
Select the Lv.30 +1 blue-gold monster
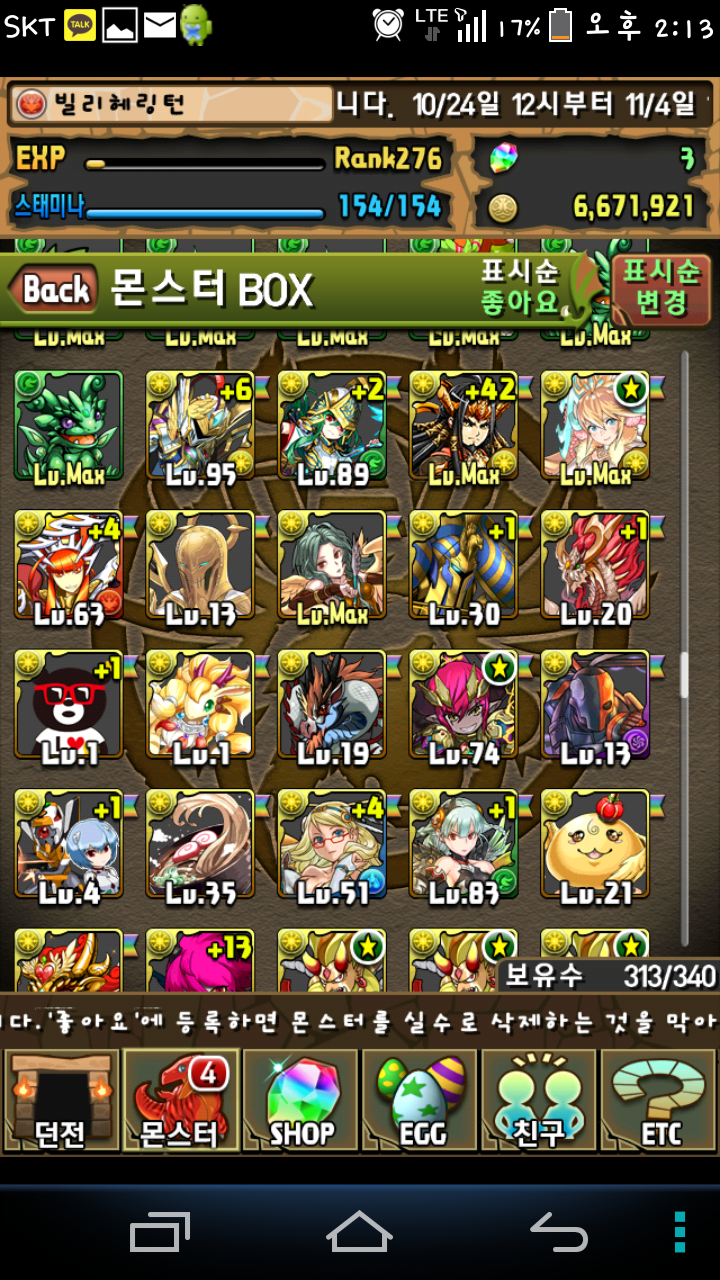coord(464,566)
